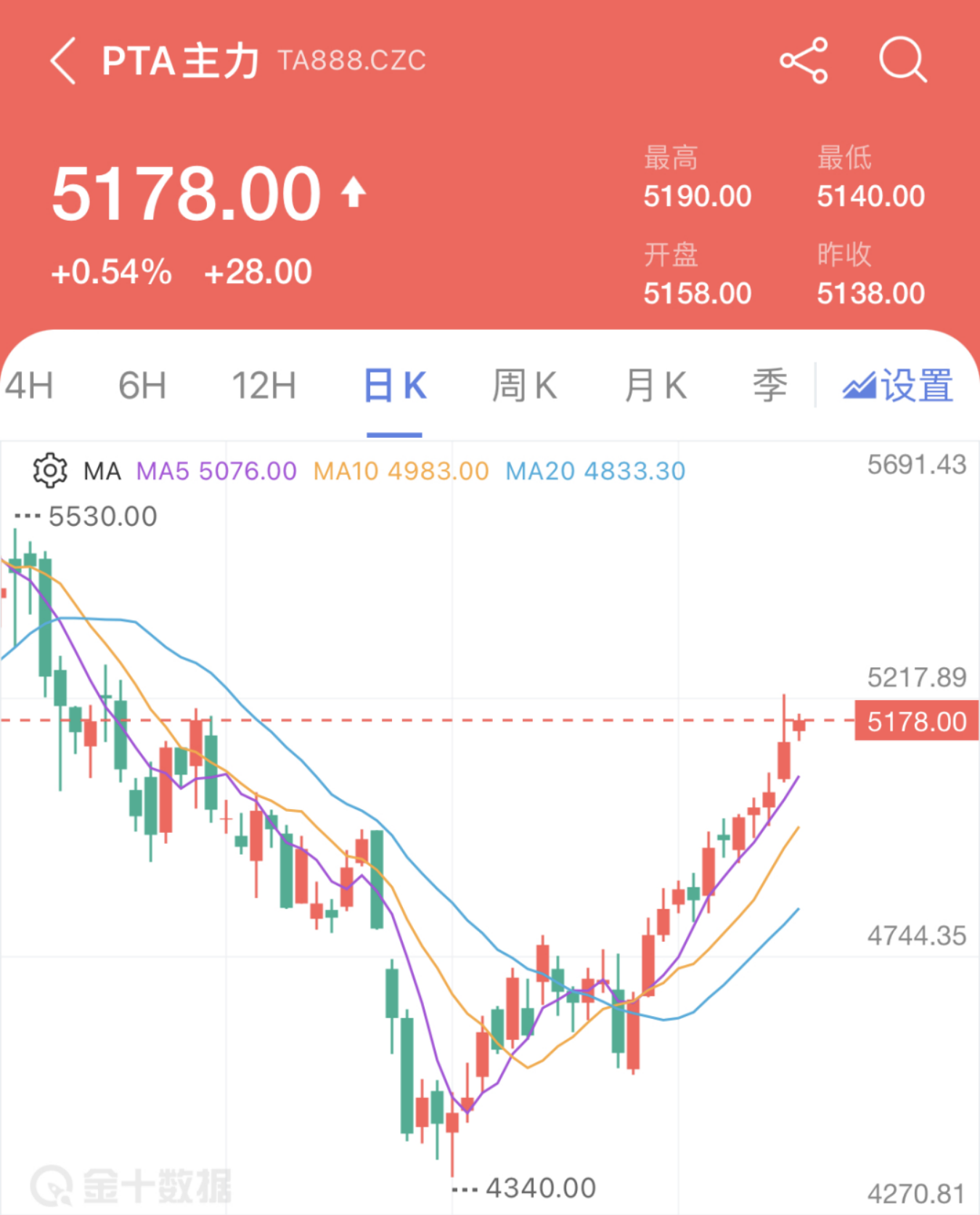Share the PTA主力 quote

[804, 60]
